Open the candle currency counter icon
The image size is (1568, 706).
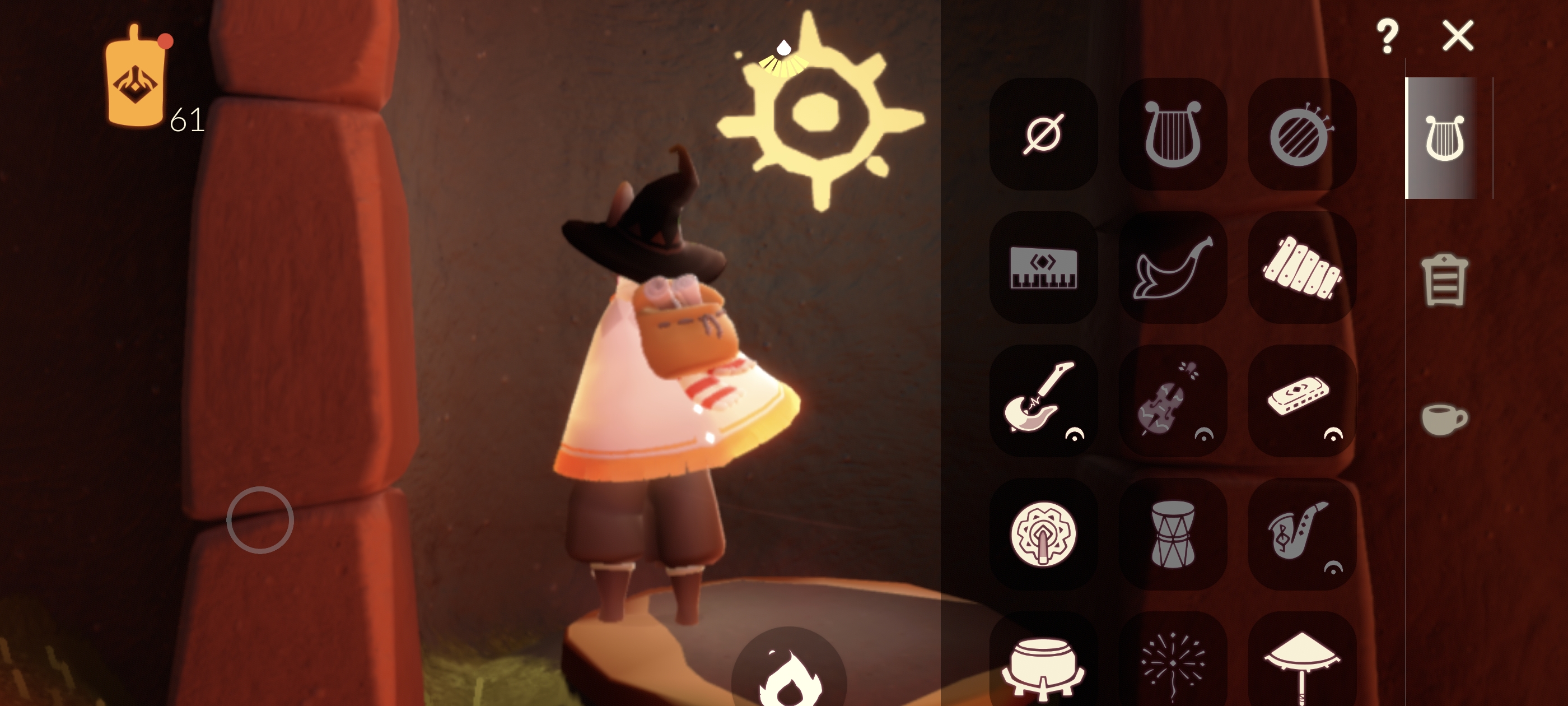[136, 79]
